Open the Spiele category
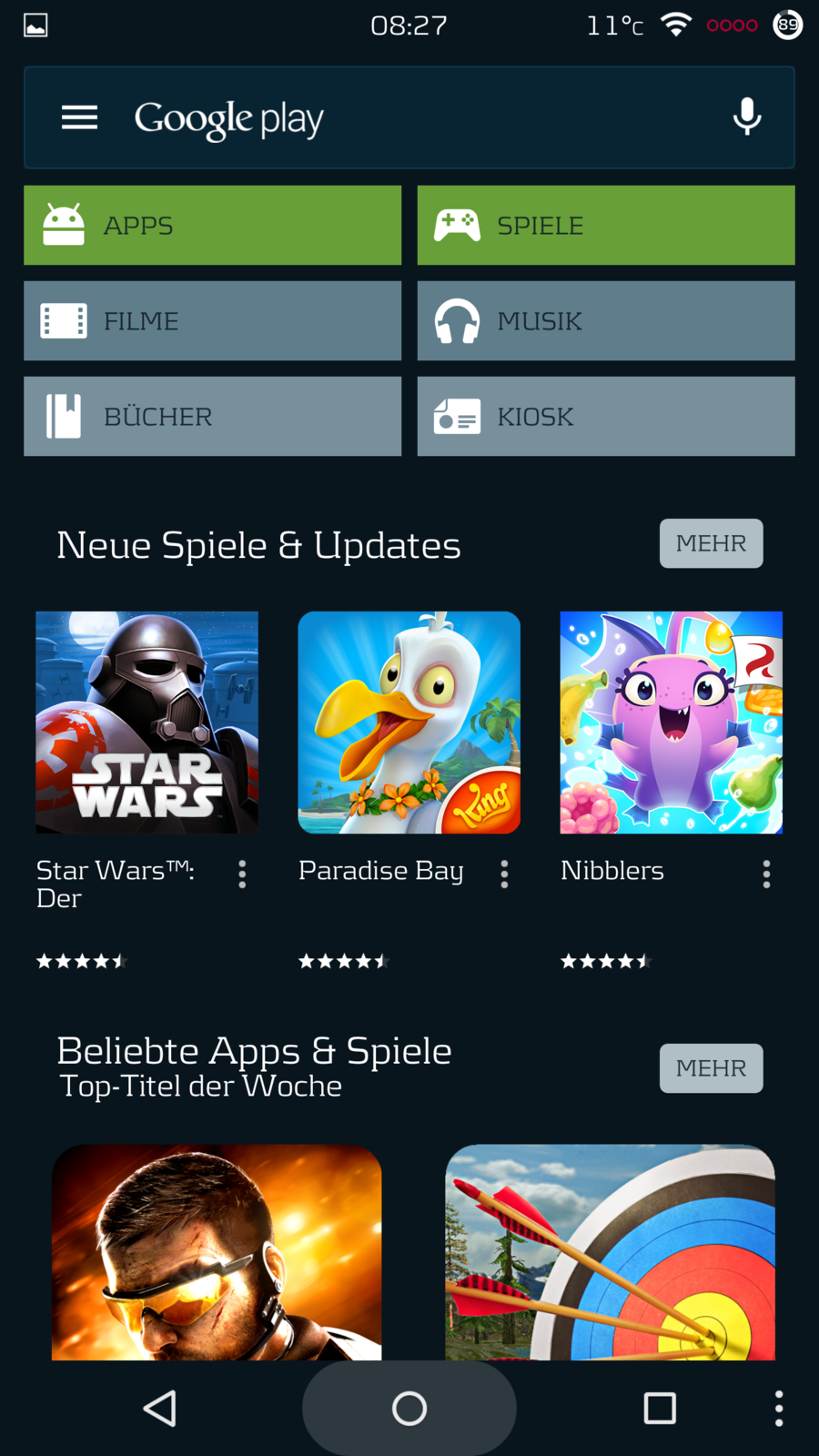Image resolution: width=819 pixels, height=1456 pixels. pos(605,226)
